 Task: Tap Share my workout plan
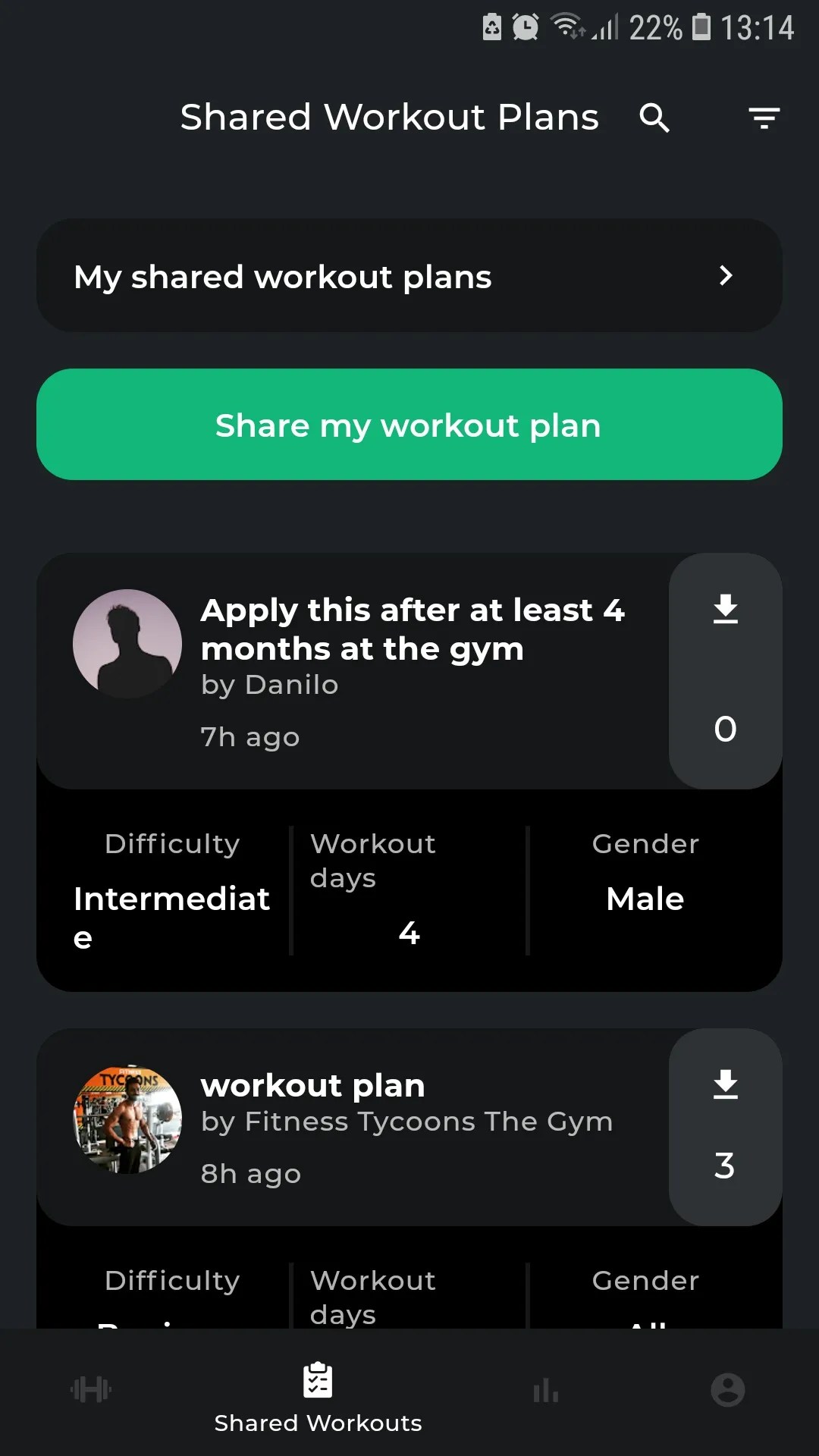(409, 425)
